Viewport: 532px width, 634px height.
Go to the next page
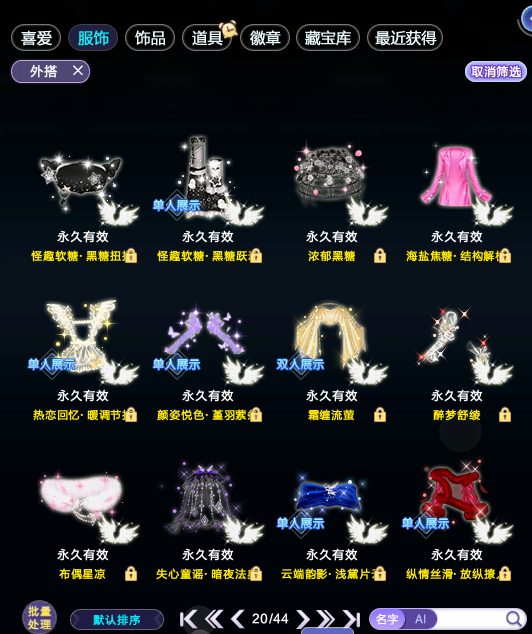tap(302, 619)
